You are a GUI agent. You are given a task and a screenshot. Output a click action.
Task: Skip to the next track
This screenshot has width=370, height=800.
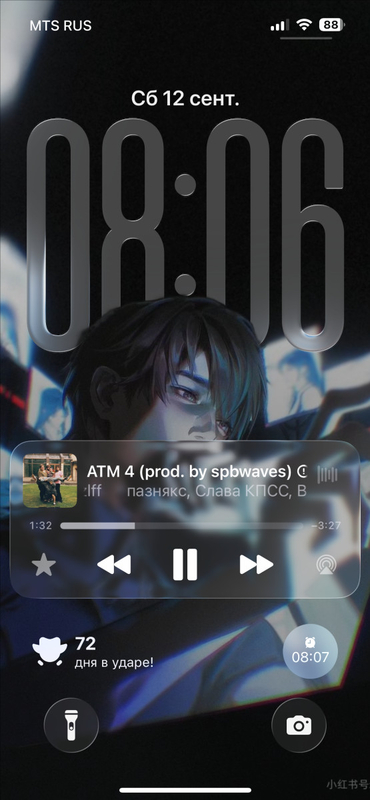[x=256, y=565]
